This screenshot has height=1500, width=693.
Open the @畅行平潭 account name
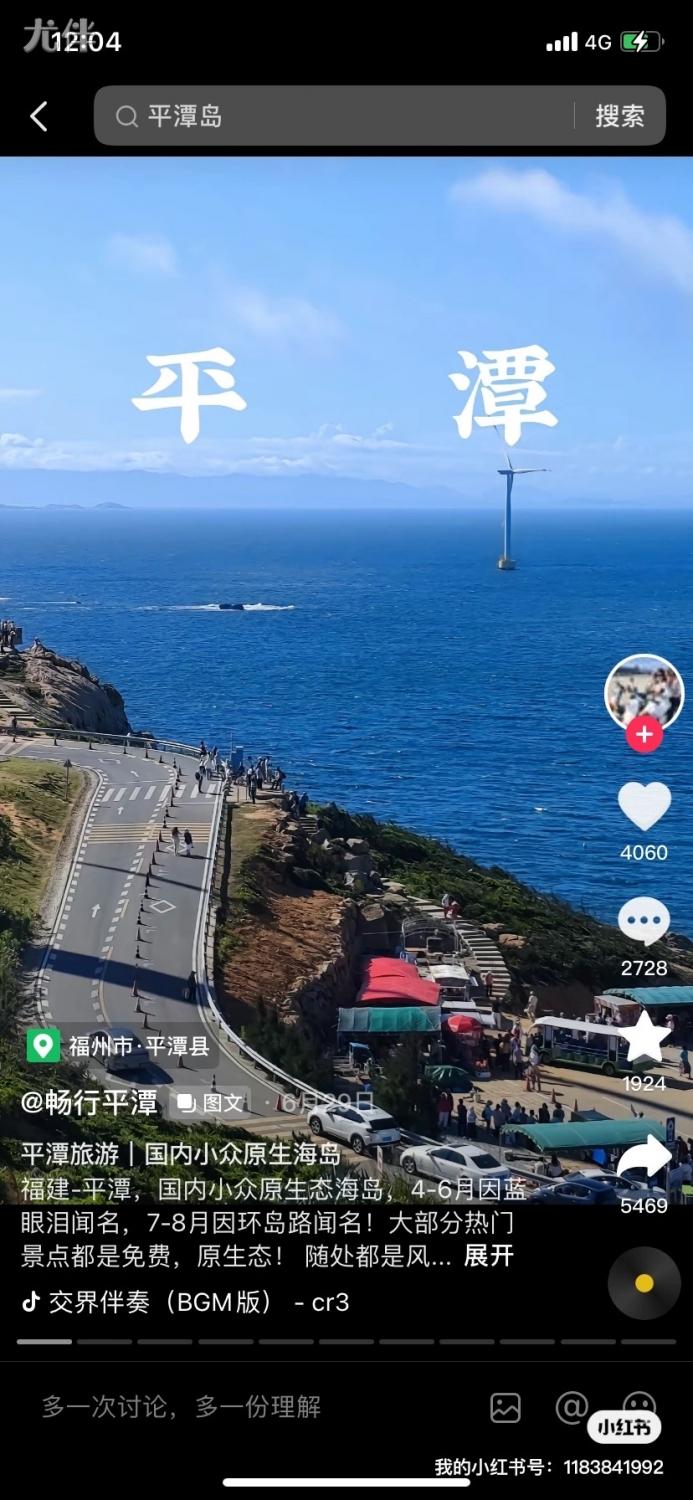click(89, 1103)
